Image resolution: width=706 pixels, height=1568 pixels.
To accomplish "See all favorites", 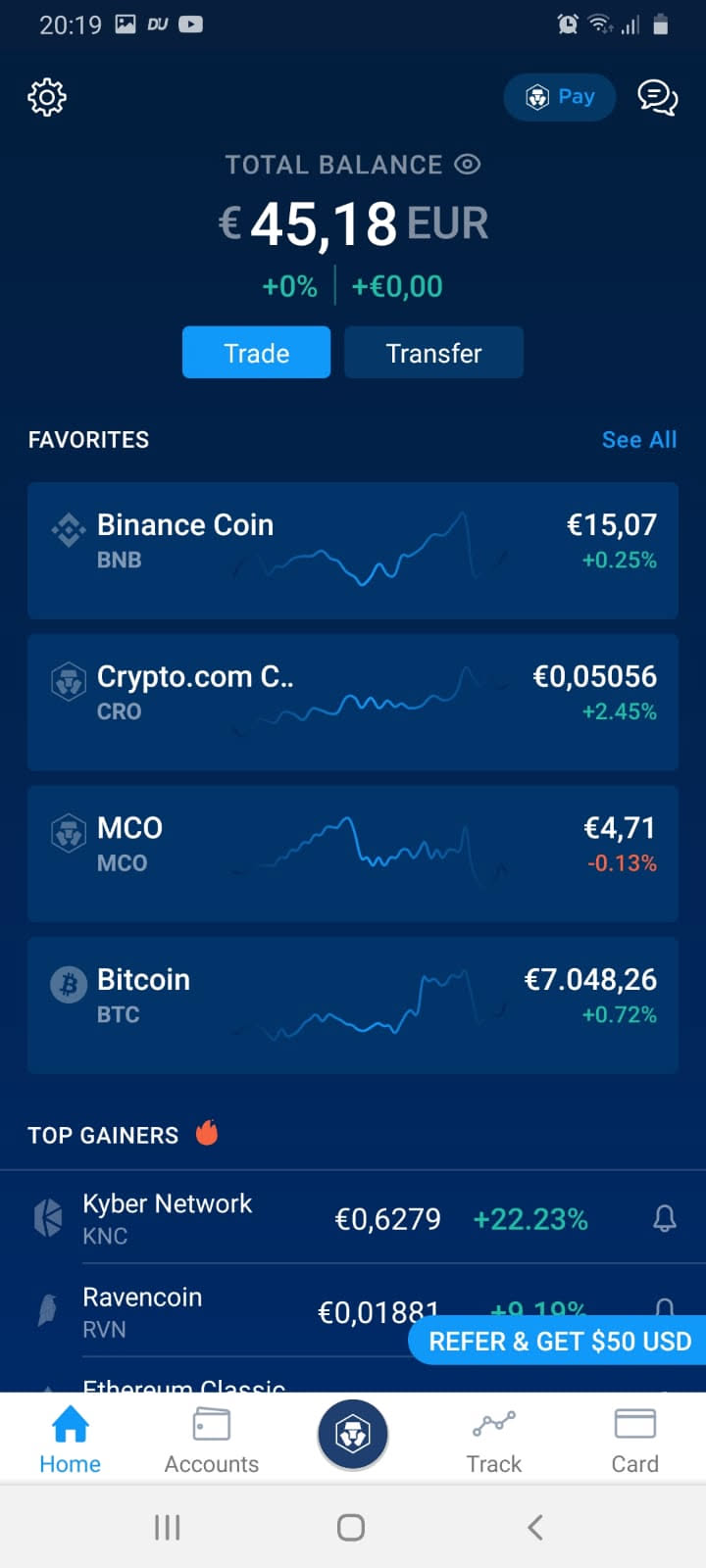I will click(x=638, y=440).
